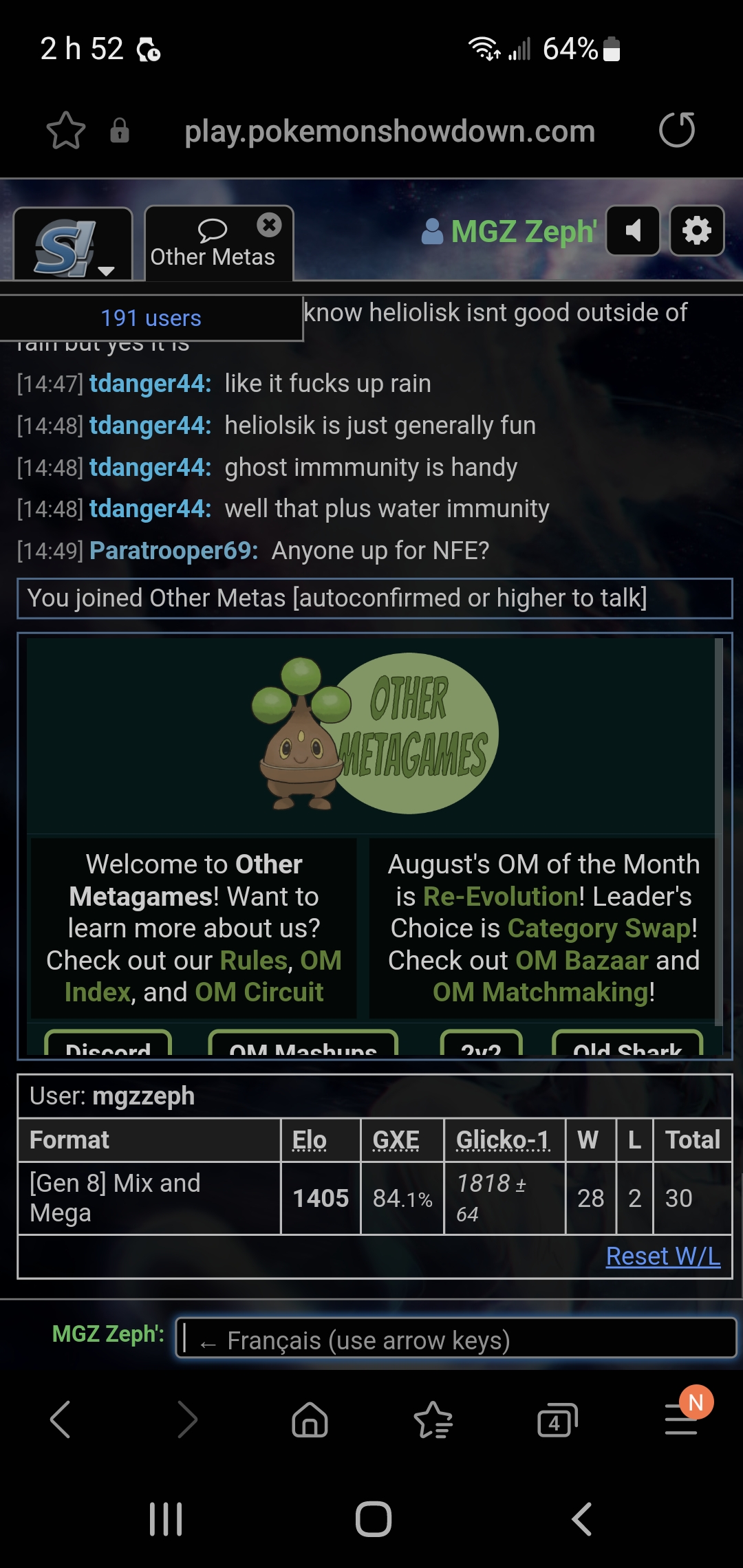Show the 191 users list
The width and height of the screenshot is (743, 1568).
pyautogui.click(x=151, y=318)
